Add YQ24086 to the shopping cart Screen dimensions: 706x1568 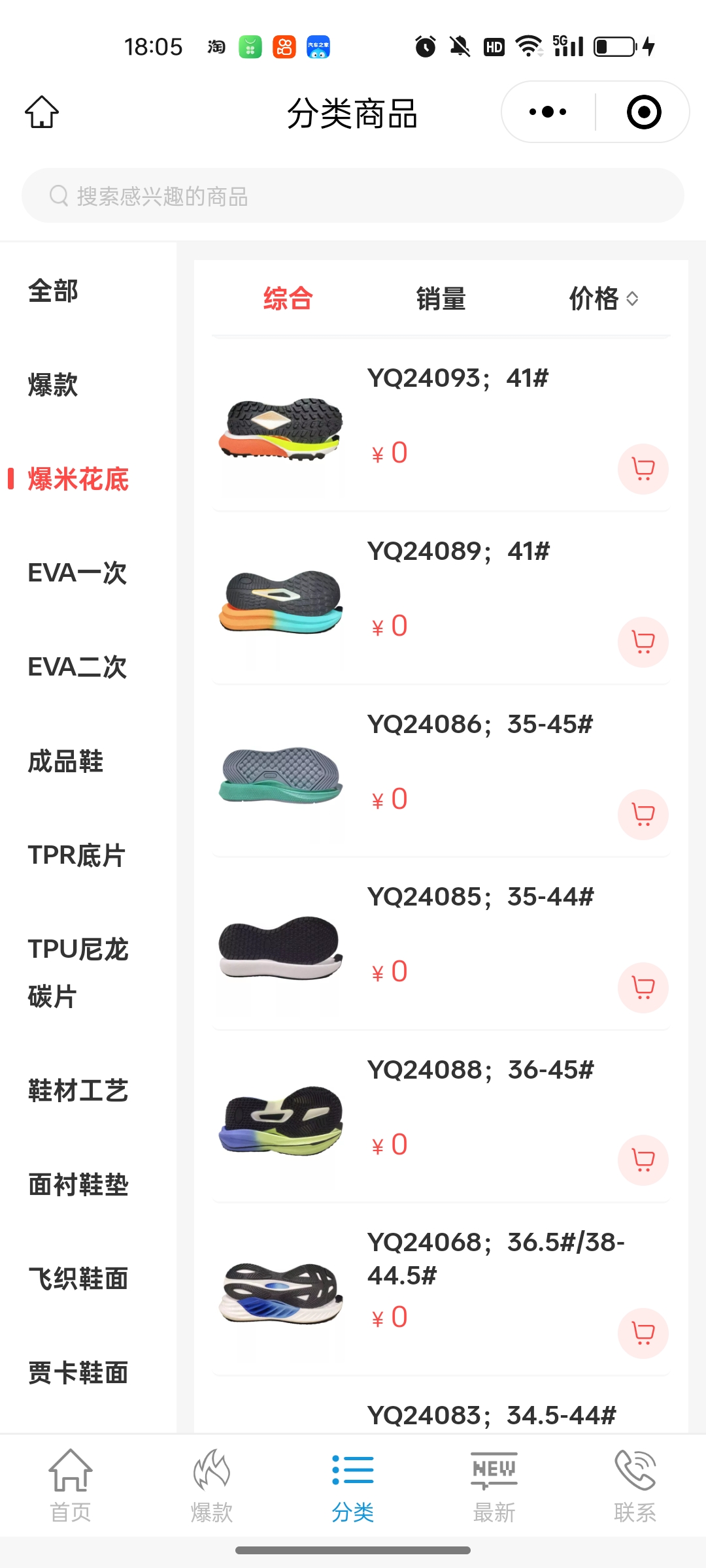tap(643, 815)
